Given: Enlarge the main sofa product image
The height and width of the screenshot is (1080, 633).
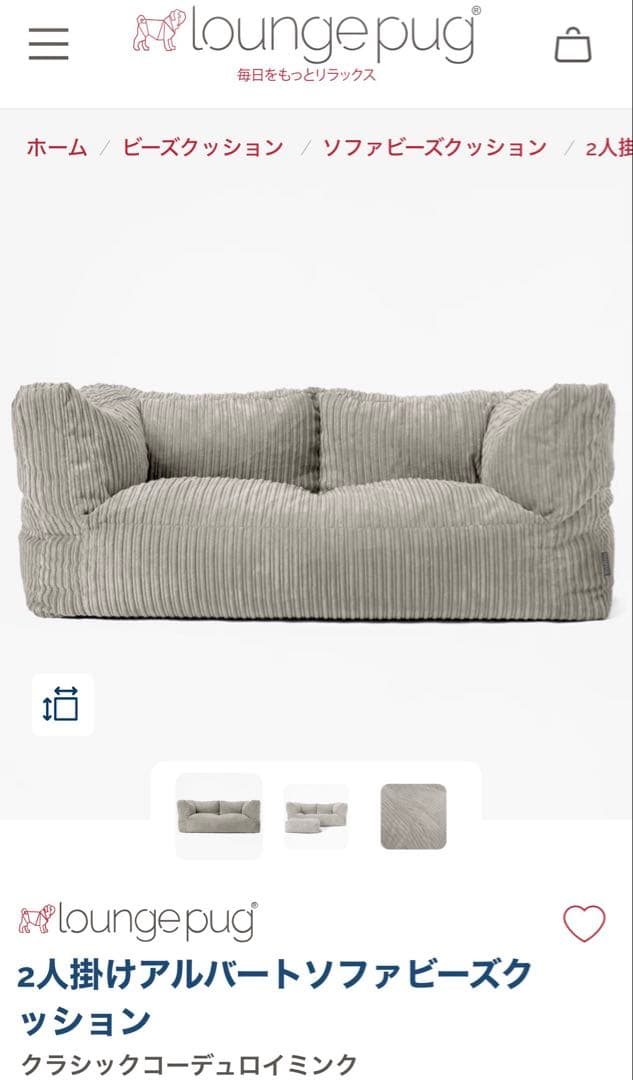Looking at the screenshot, I should coord(314,500).
